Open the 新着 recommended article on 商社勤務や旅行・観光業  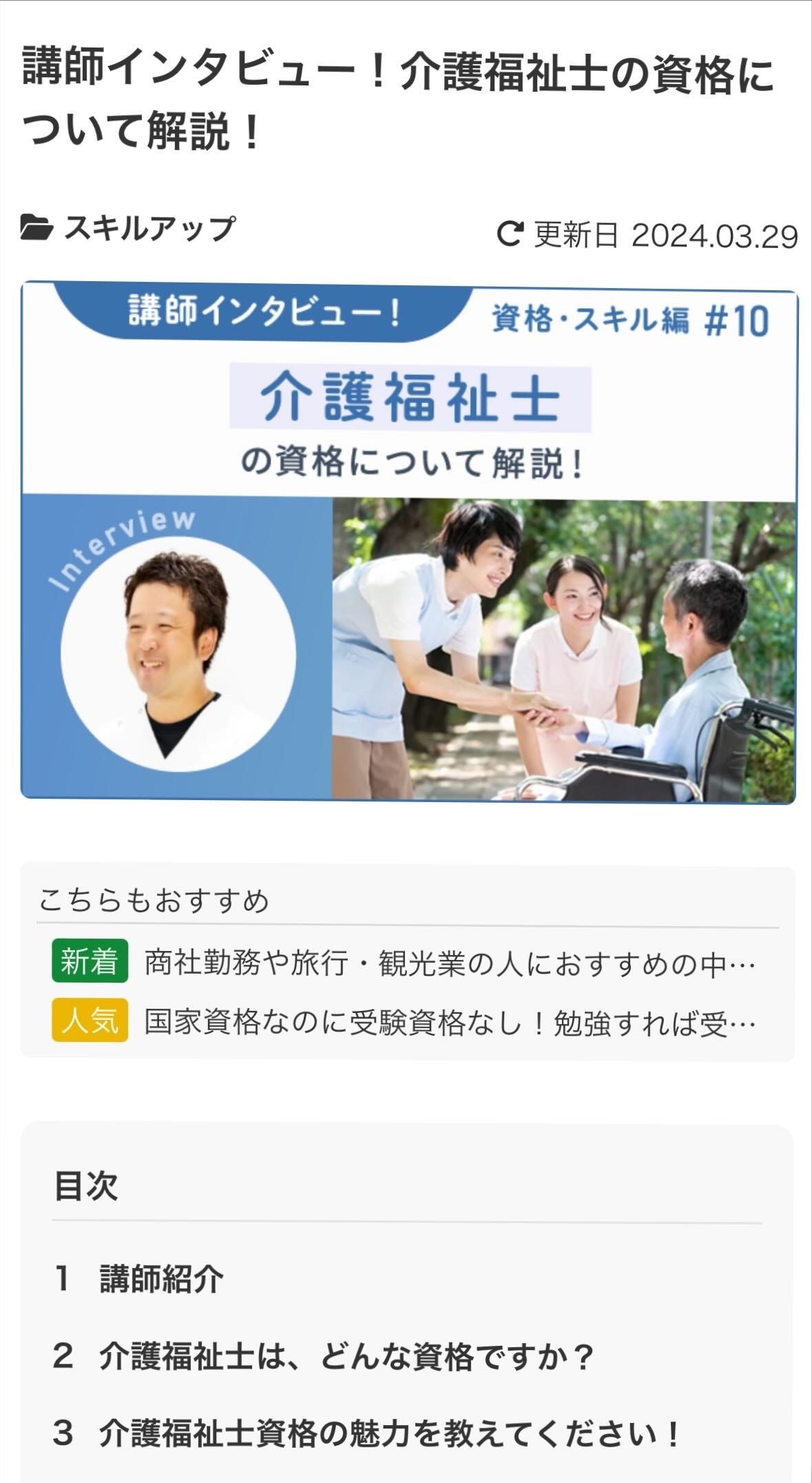(449, 963)
